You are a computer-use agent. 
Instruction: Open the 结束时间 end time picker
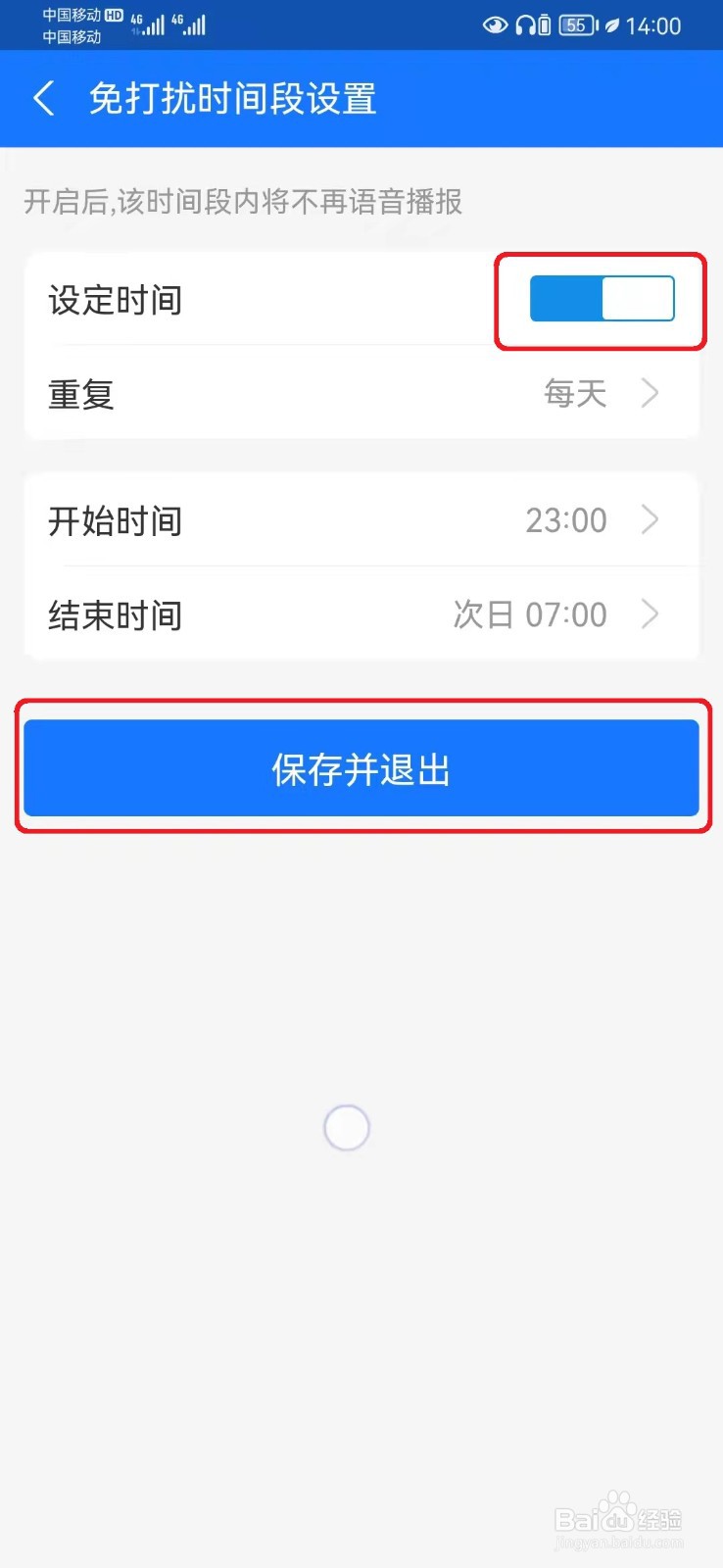361,614
